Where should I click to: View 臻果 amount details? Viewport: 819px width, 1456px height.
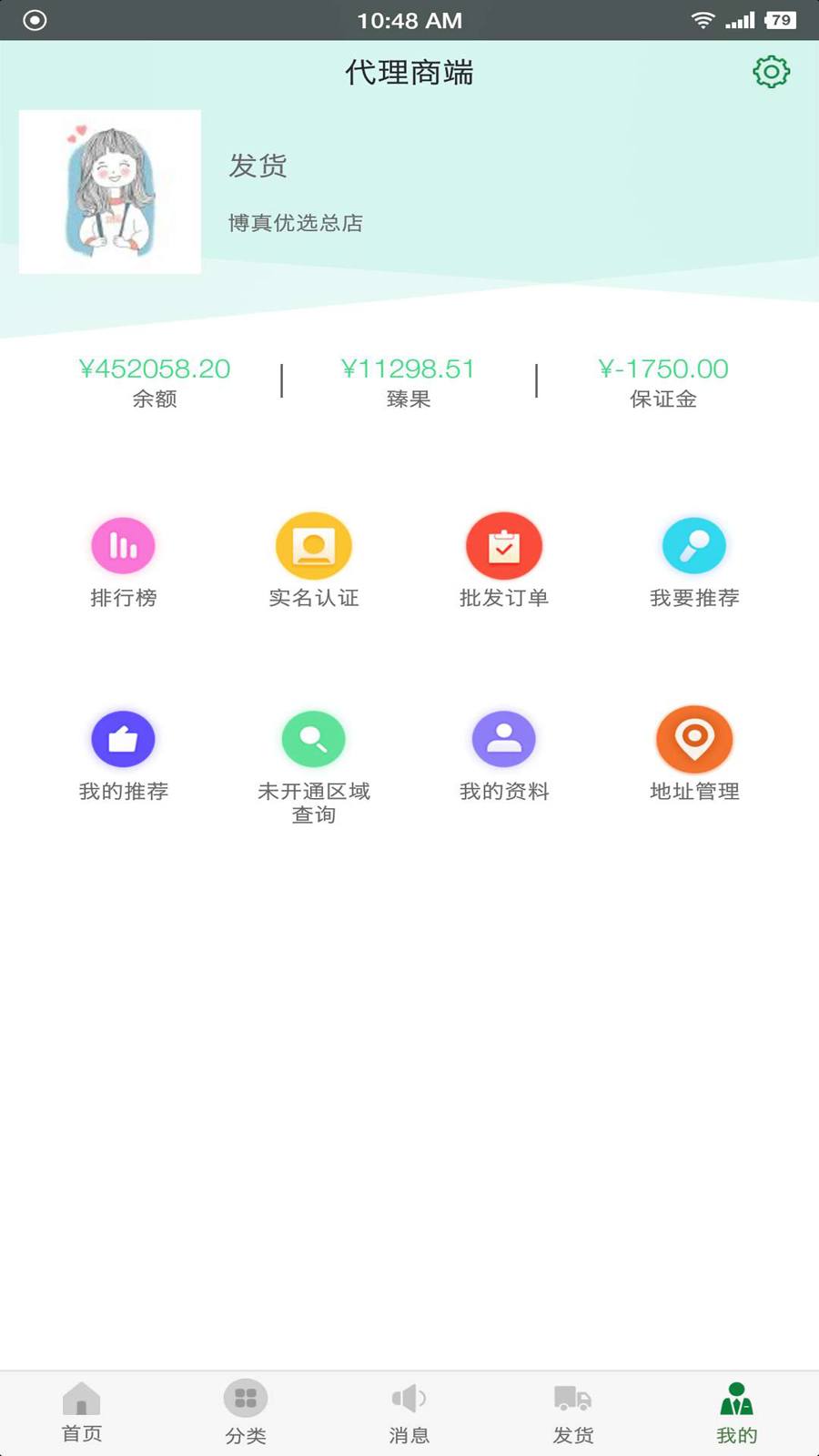[409, 382]
